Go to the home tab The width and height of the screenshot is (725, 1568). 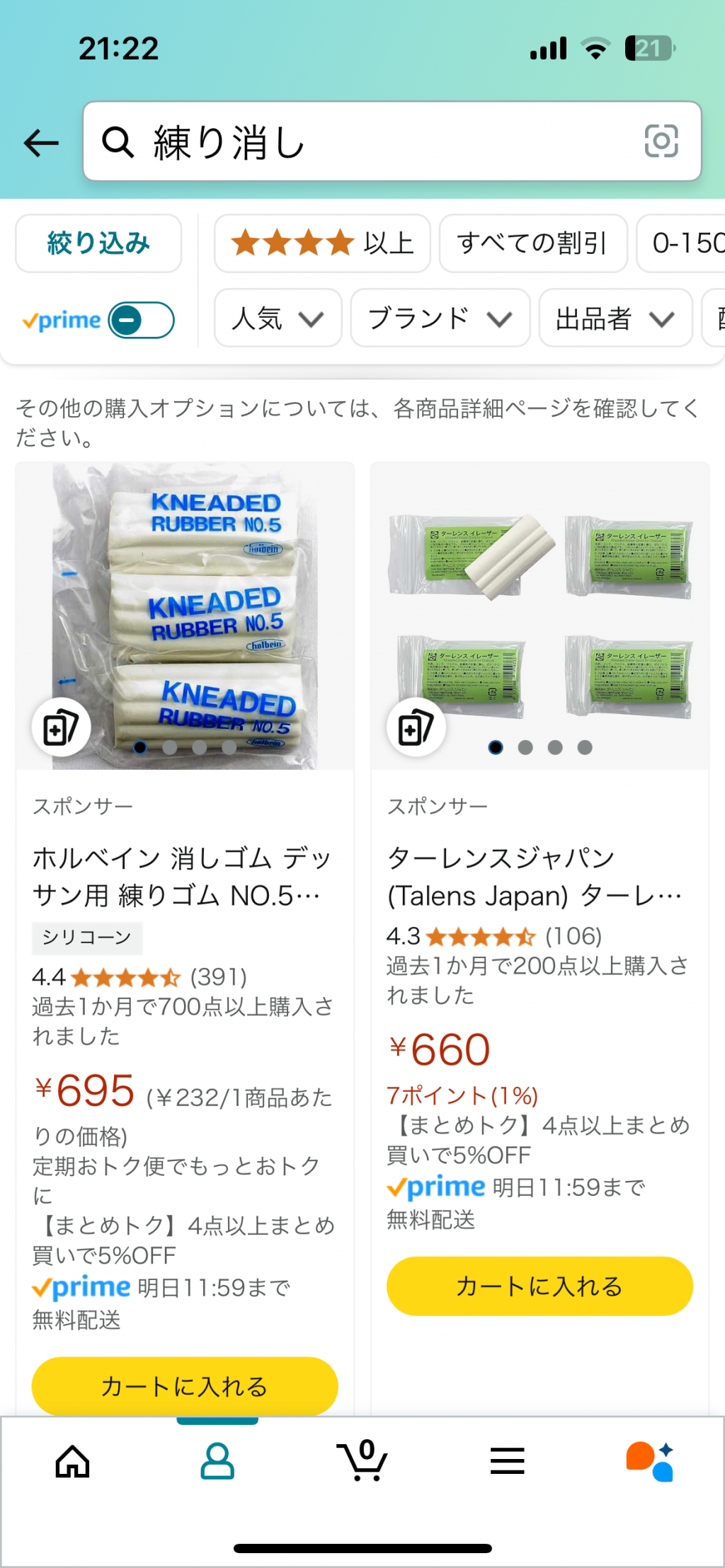point(73,1461)
